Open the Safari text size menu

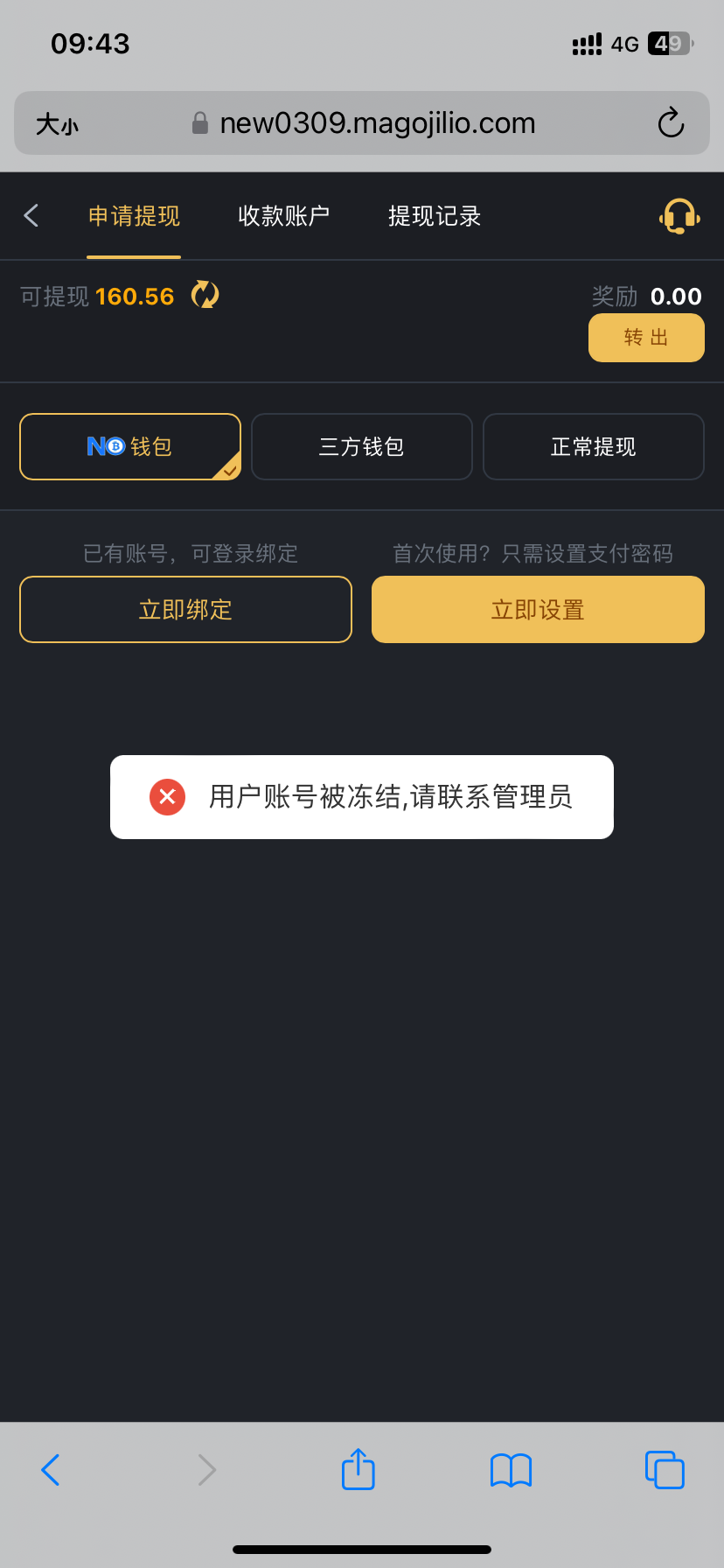(x=58, y=124)
